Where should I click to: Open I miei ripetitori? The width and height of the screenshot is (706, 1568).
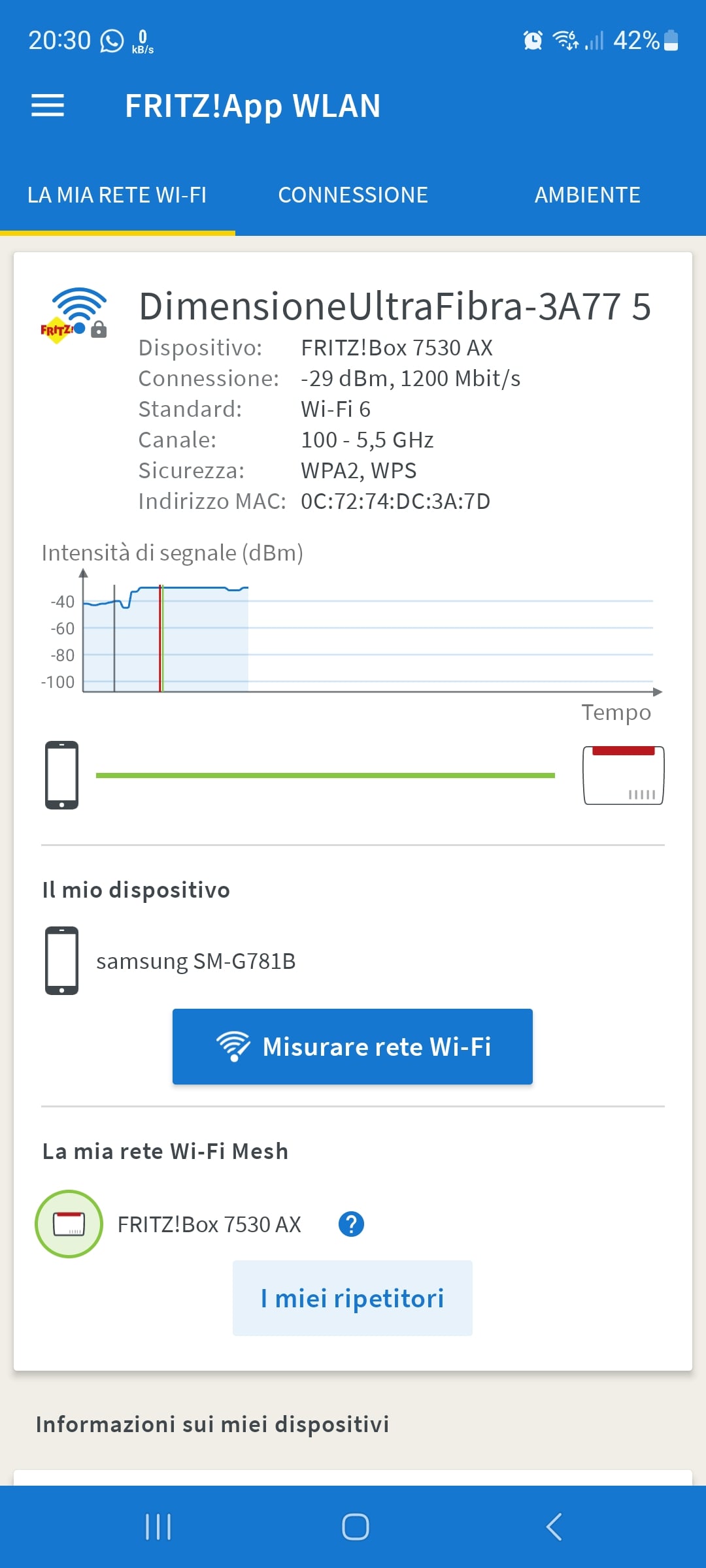point(352,1298)
